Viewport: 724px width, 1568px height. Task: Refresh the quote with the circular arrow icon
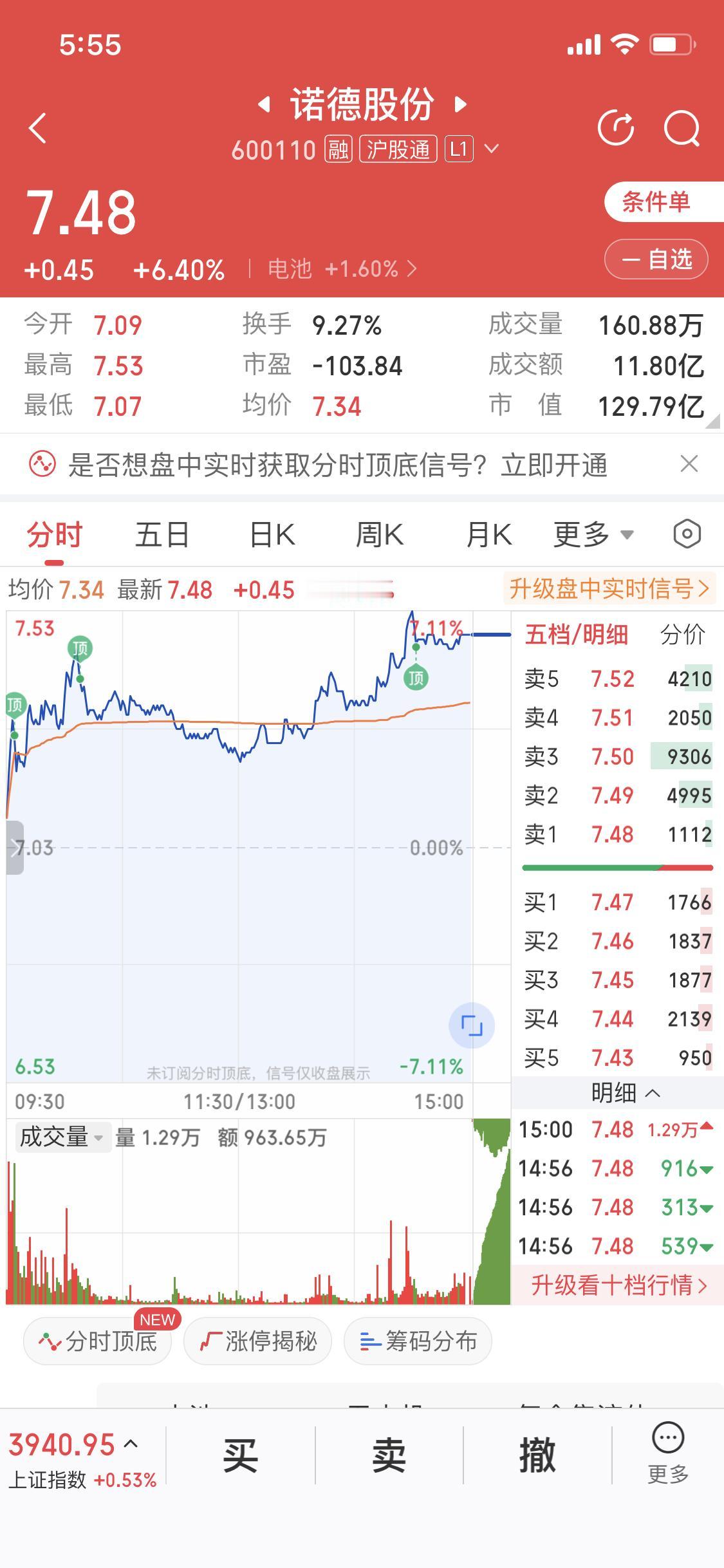coord(616,127)
